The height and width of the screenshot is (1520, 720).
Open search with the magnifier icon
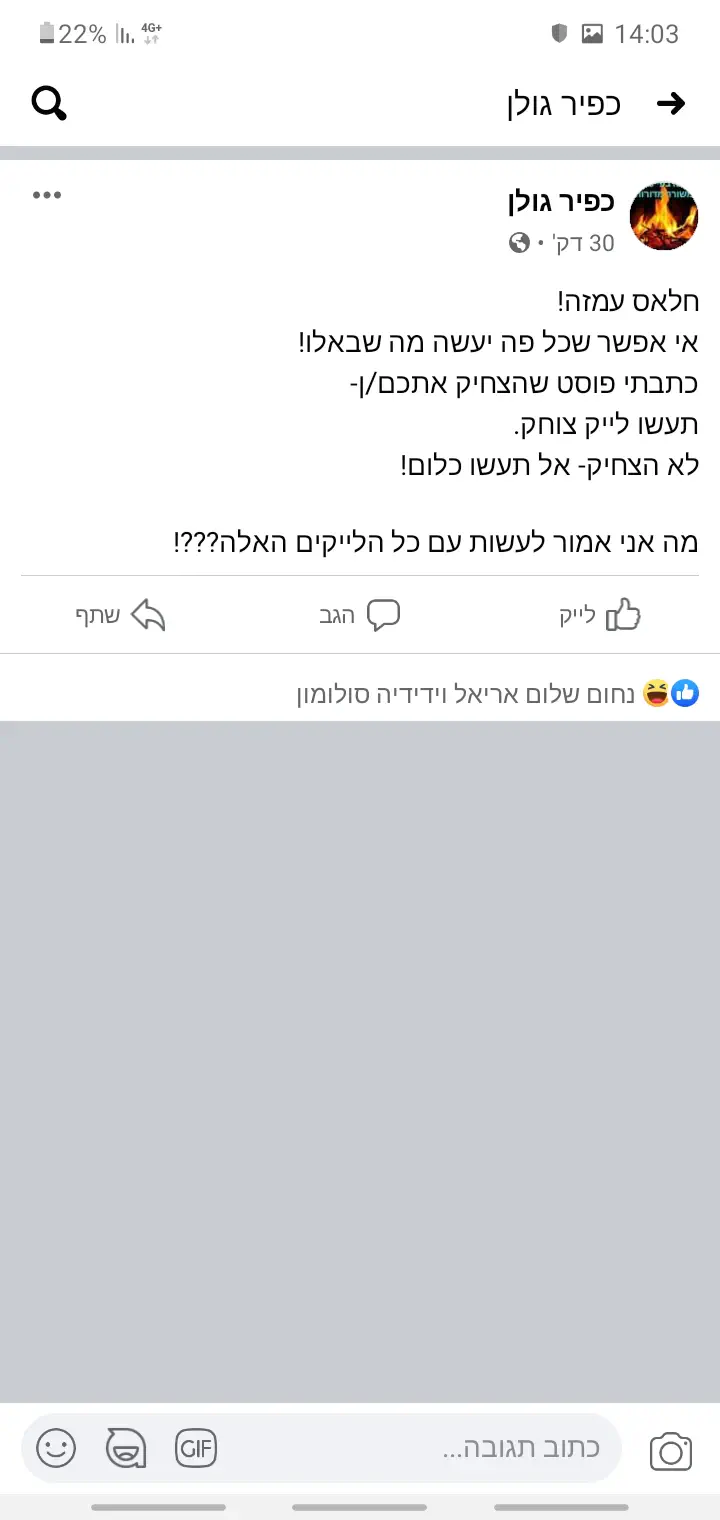[49, 103]
